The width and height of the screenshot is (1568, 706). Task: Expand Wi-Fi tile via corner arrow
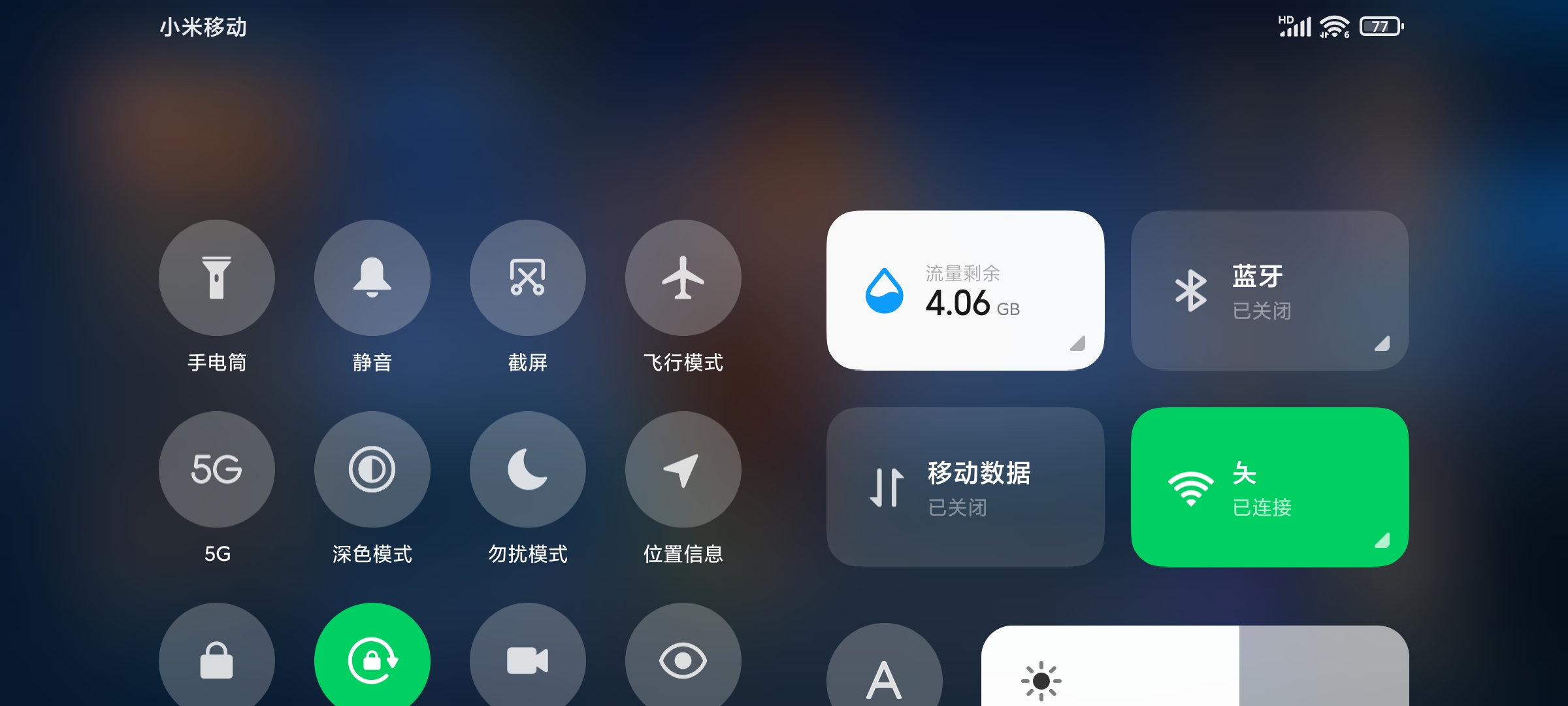pos(1382,540)
